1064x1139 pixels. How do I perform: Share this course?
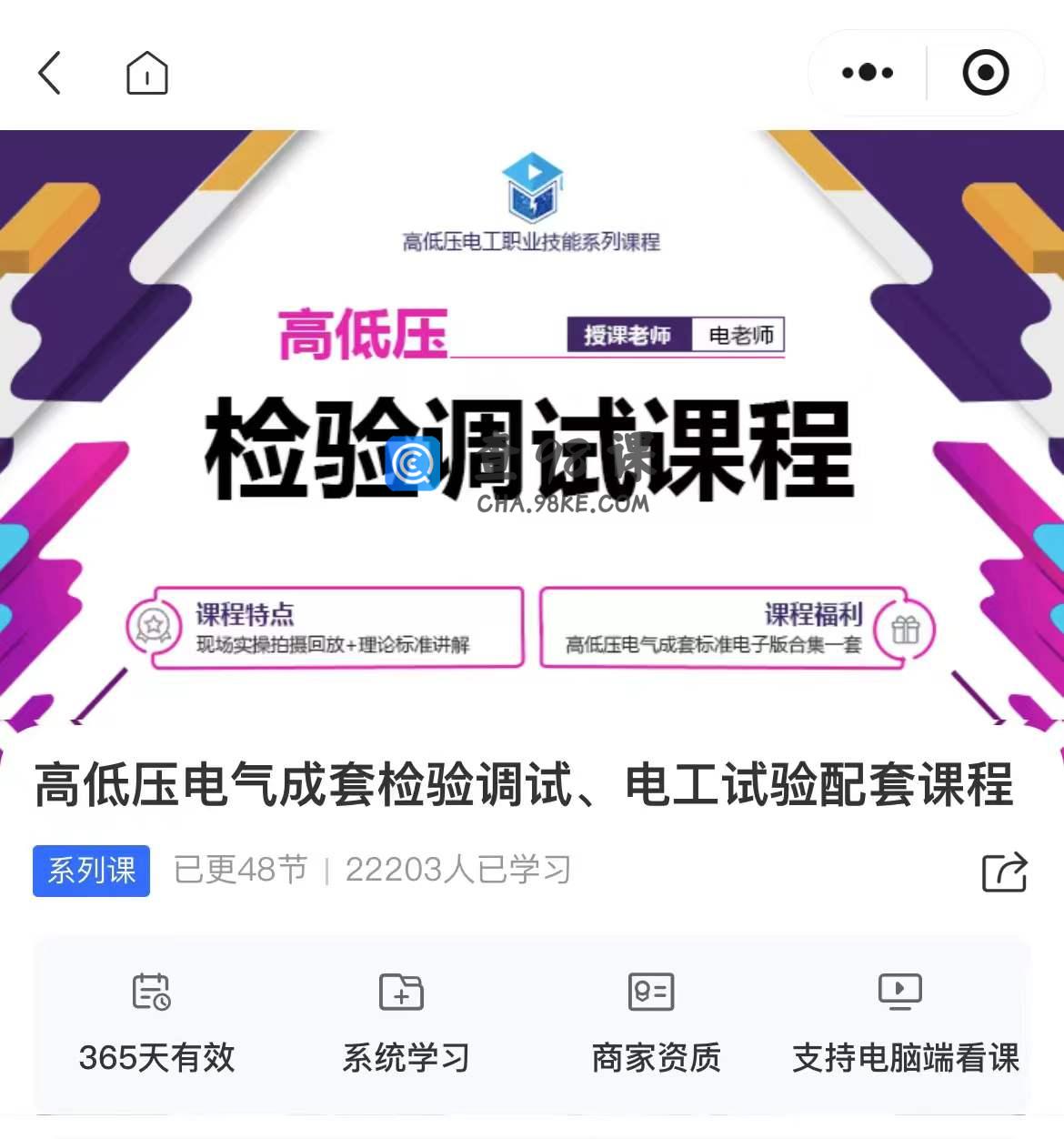1004,872
